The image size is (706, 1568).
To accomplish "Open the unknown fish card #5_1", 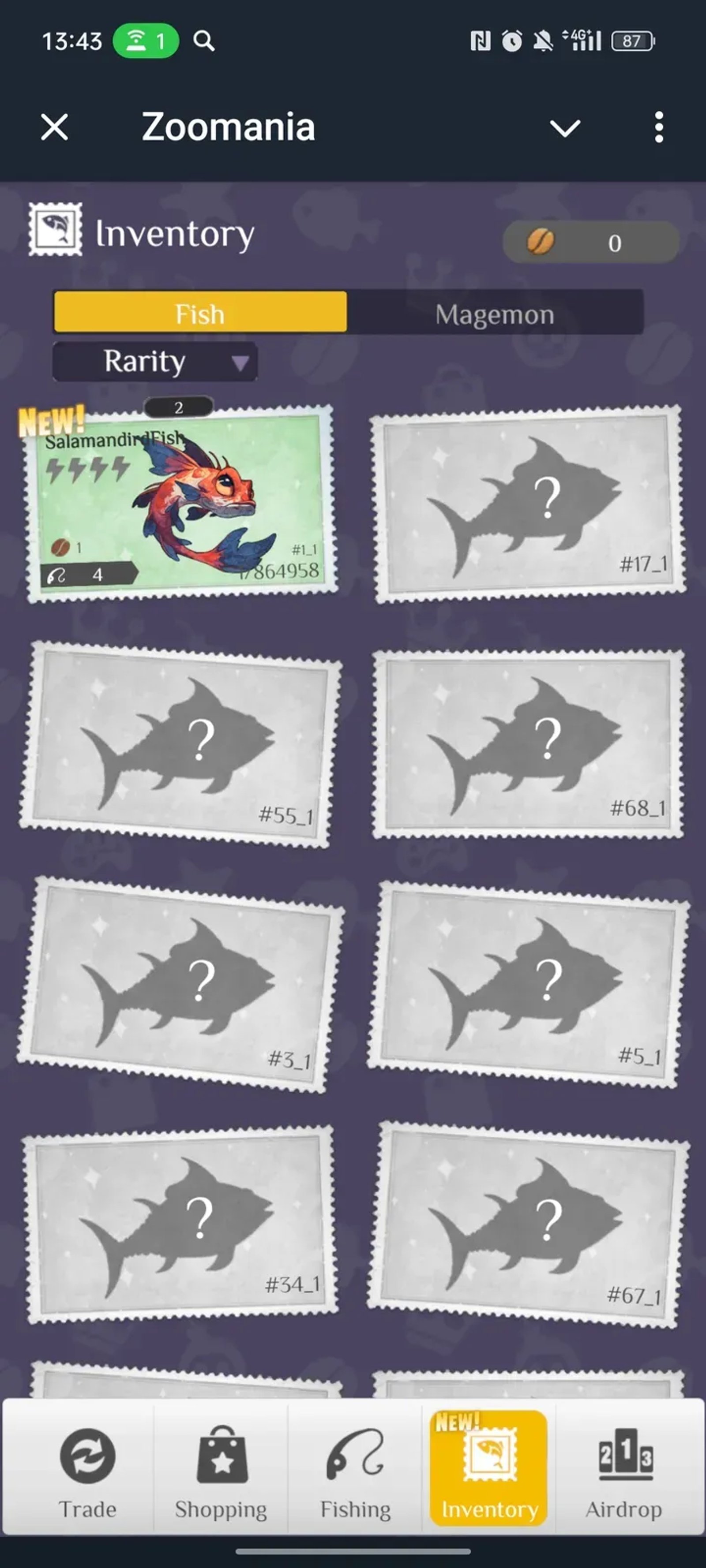I will tap(528, 984).
